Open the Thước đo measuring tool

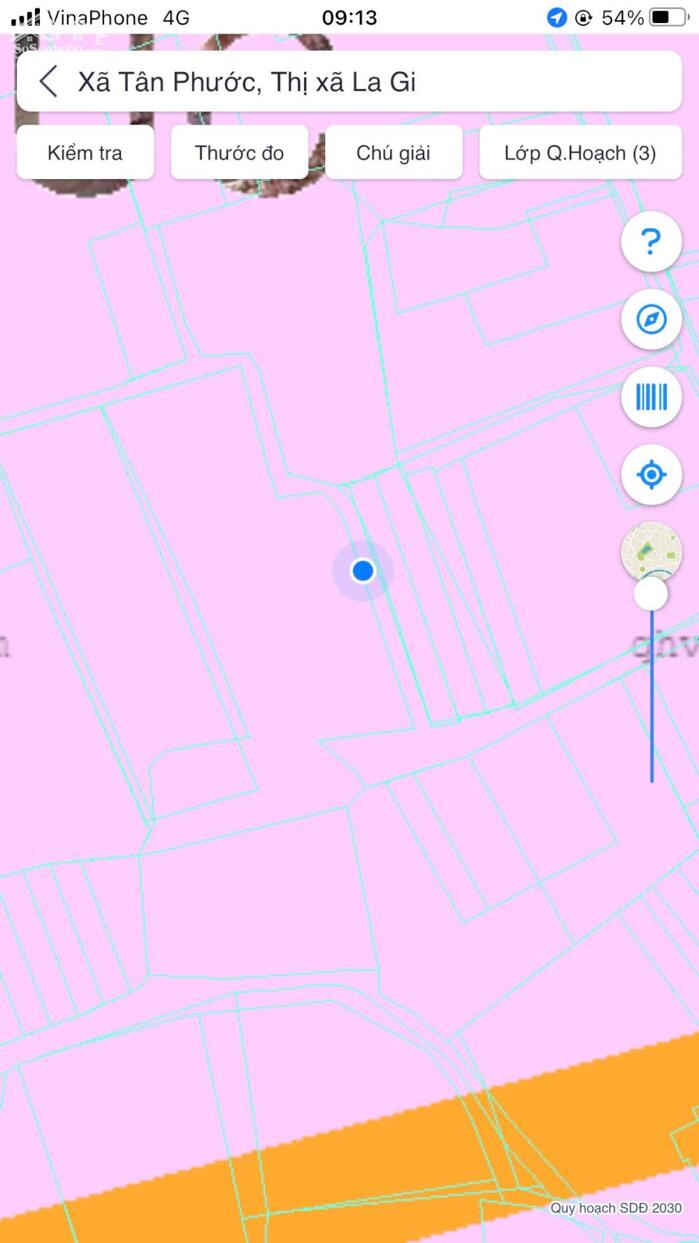(x=239, y=153)
